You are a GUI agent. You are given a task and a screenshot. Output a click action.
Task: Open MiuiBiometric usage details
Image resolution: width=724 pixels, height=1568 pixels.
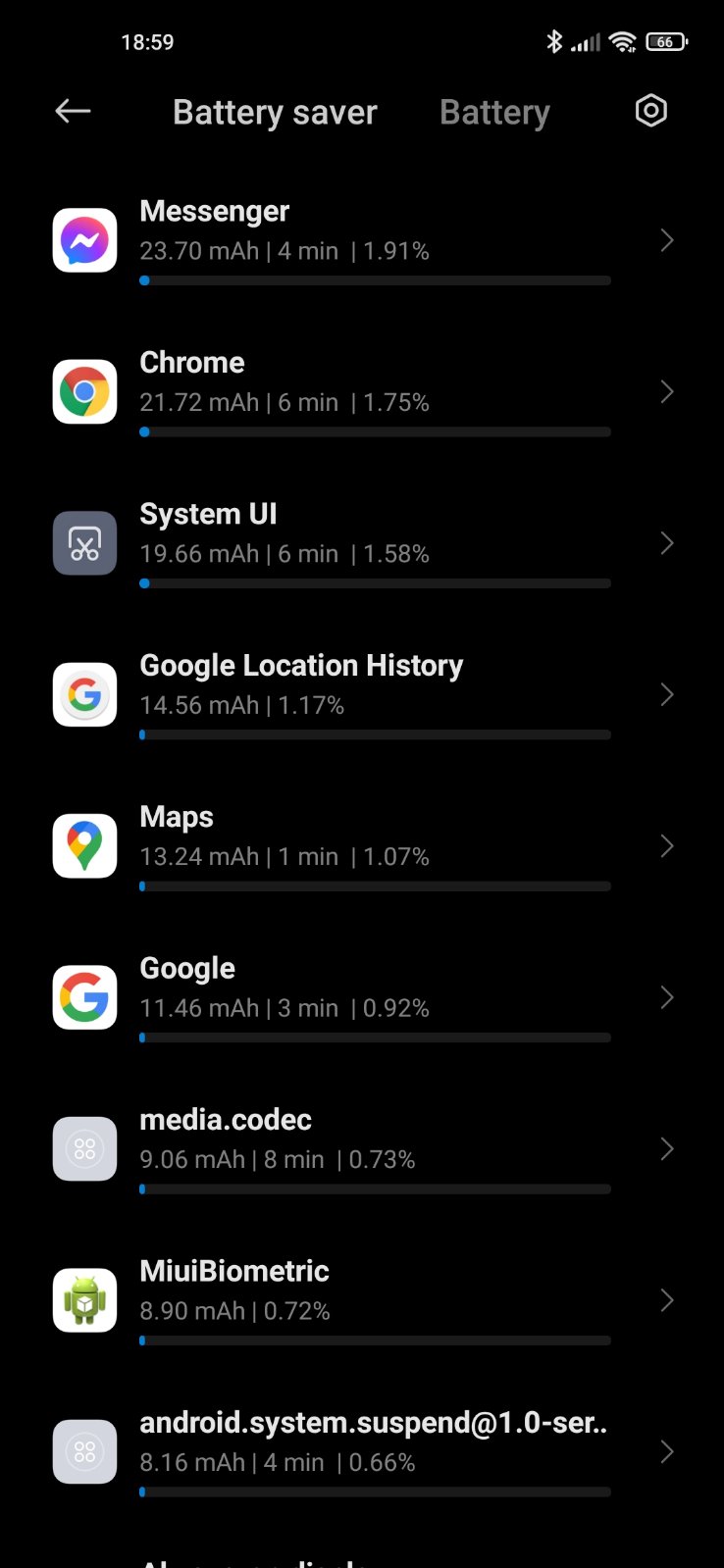[x=362, y=1300]
